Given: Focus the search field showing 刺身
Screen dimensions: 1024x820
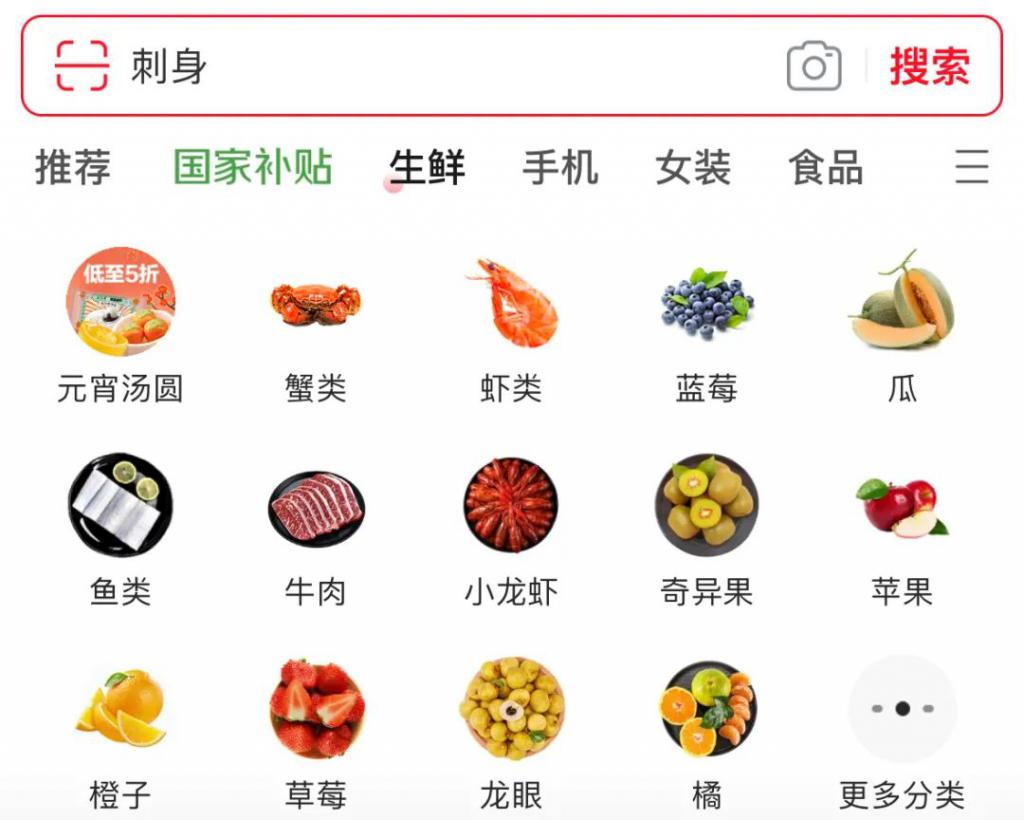Looking at the screenshot, I should [x=450, y=66].
